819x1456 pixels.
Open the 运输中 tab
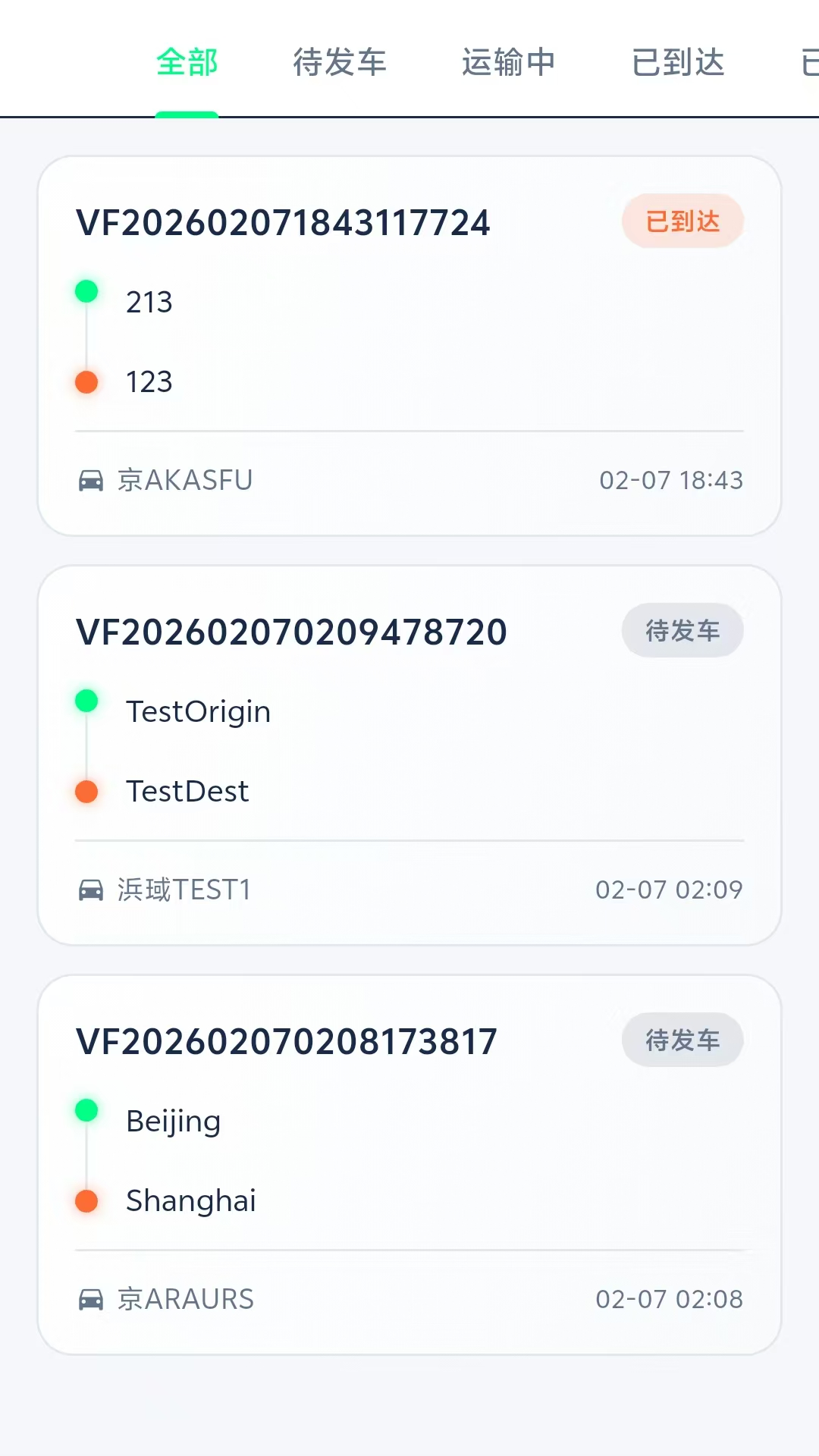click(509, 63)
